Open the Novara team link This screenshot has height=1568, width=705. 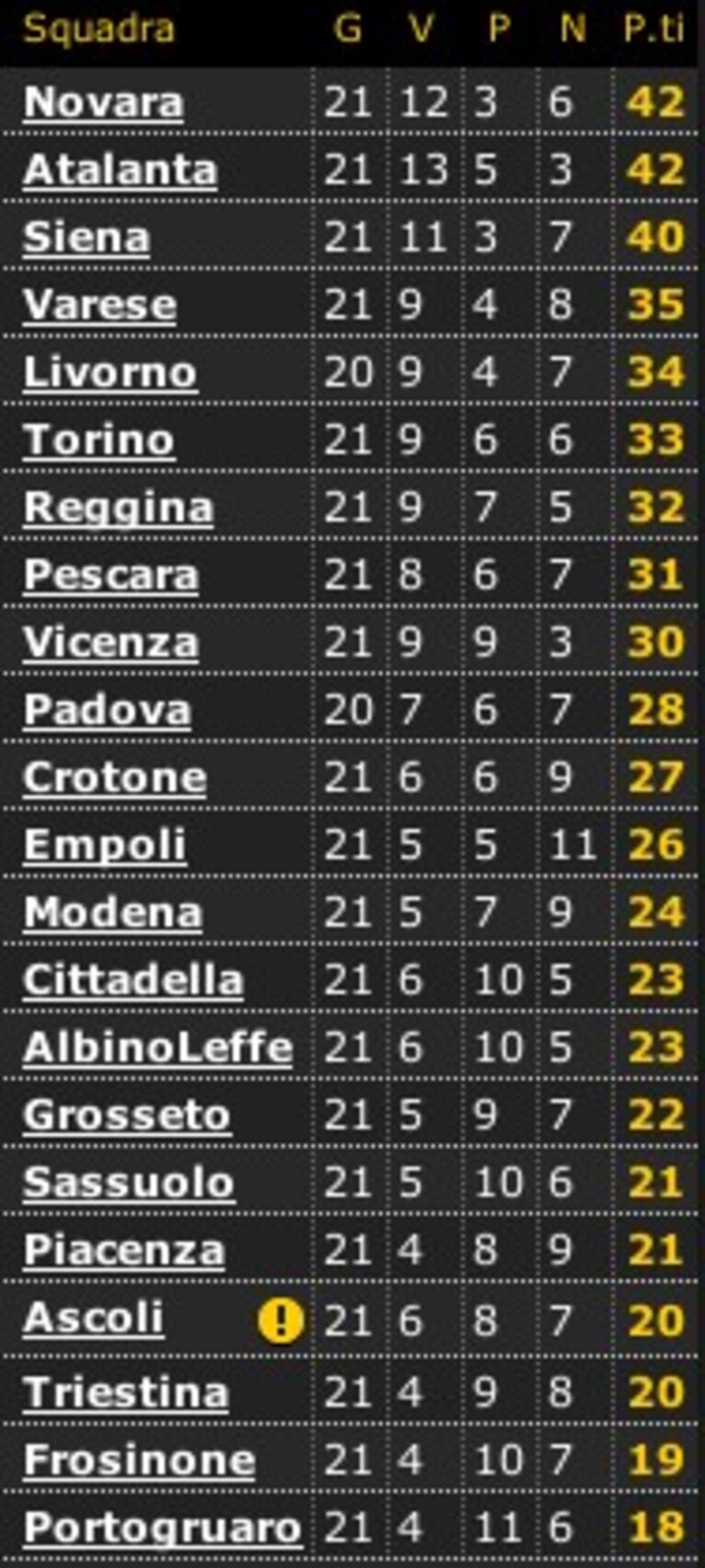pos(103,102)
